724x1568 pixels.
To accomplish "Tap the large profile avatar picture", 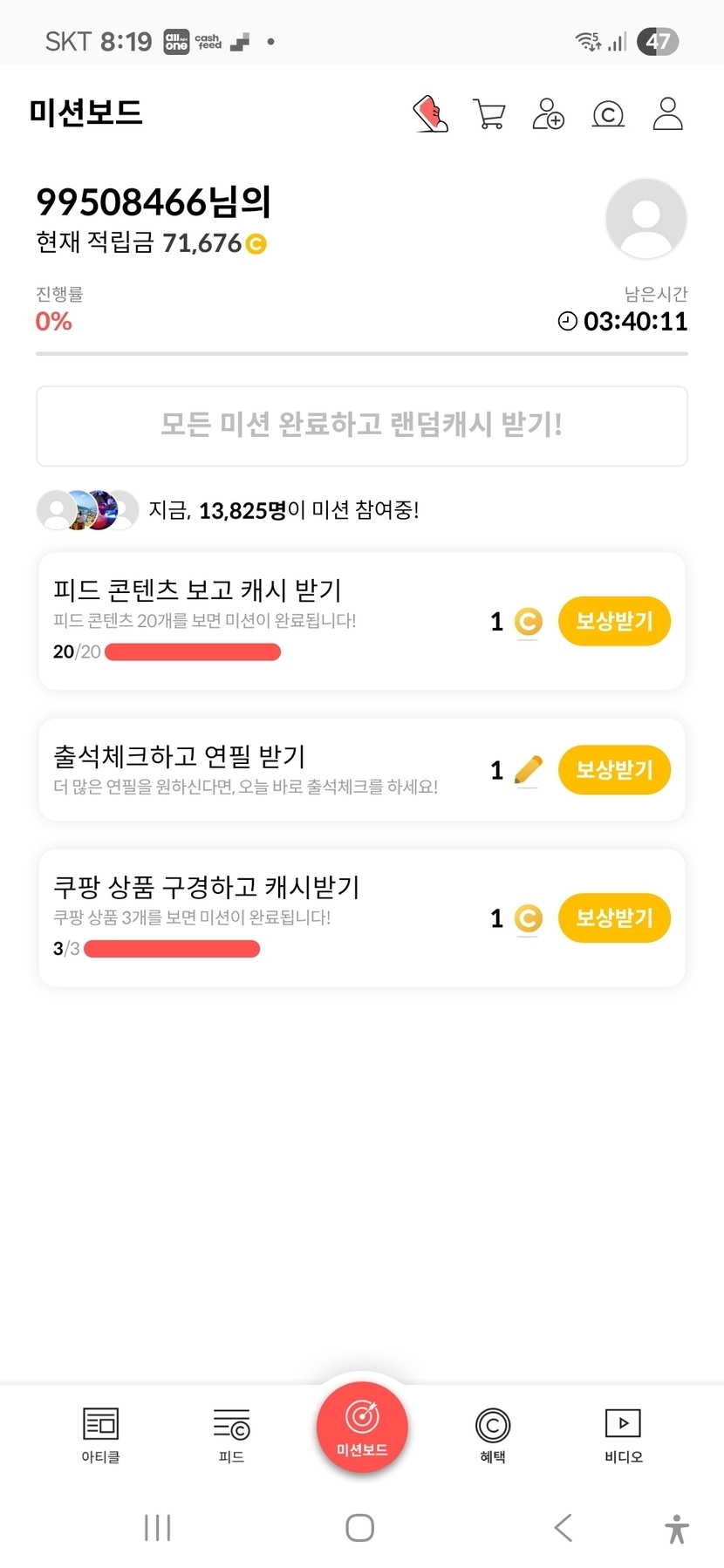I will [x=645, y=219].
